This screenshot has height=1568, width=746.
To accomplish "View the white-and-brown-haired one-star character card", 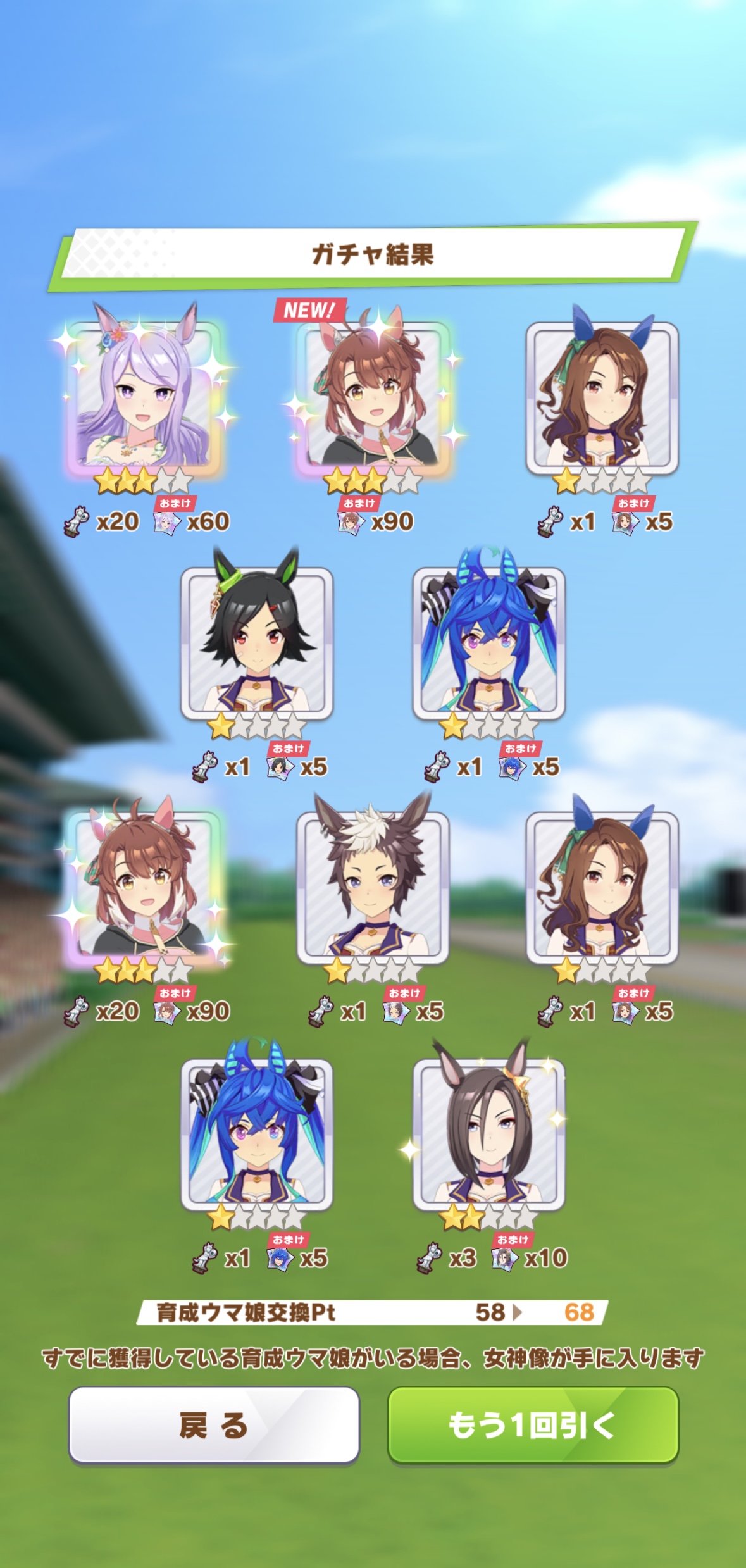I will (373, 887).
